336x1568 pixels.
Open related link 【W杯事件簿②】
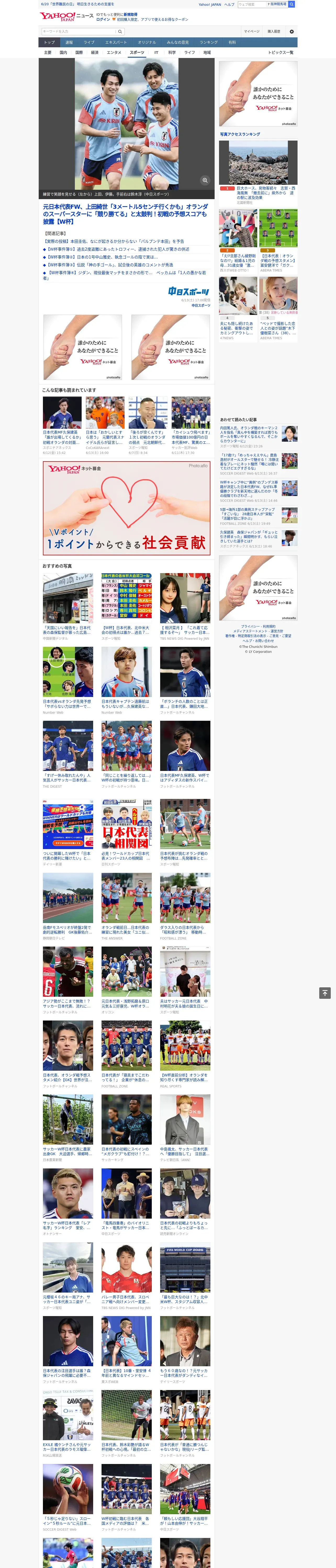102,257
